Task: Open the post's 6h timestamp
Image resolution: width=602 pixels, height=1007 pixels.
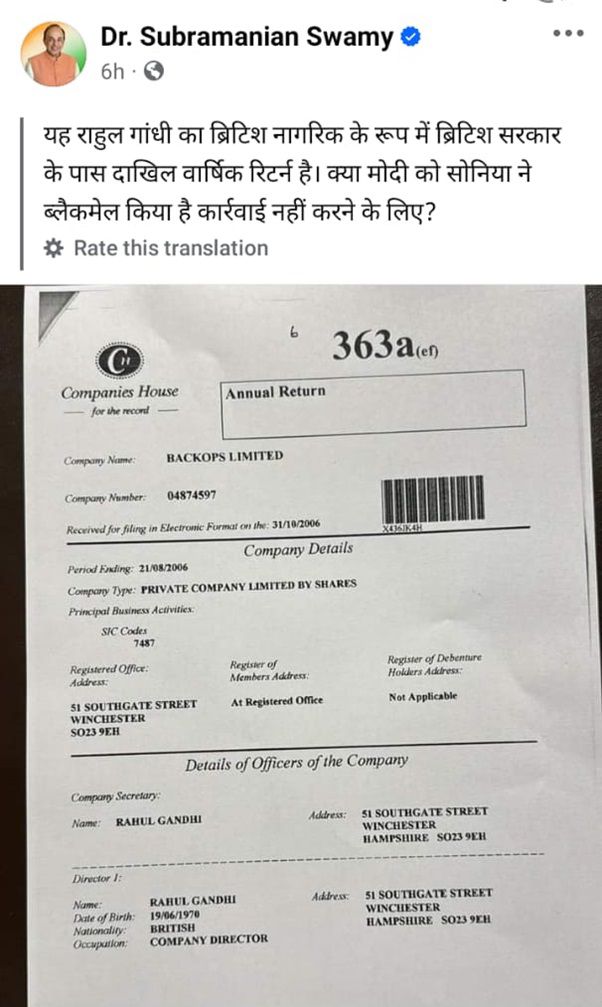Action: coord(112,71)
